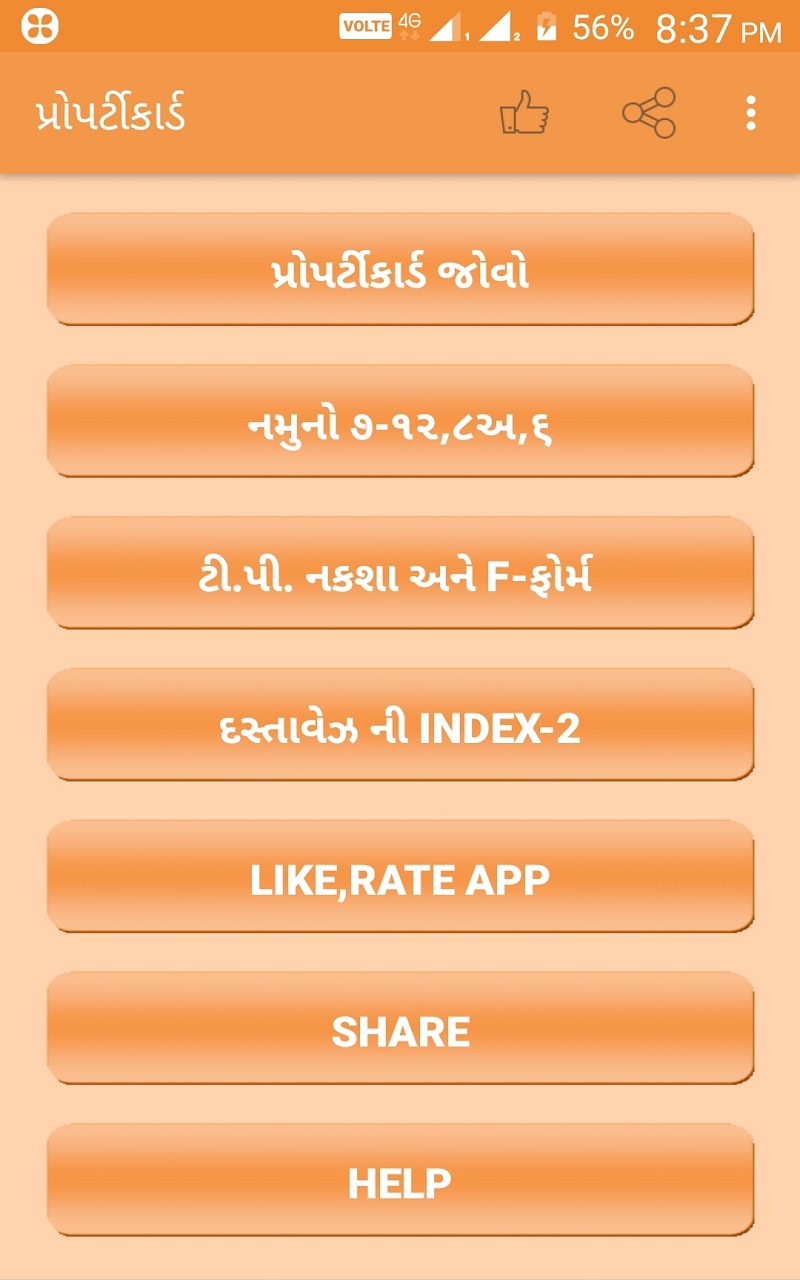Open ટી.પી. નકશા અને F-ફોર્મ section
Image resolution: width=800 pixels, height=1280 pixels.
400,573
